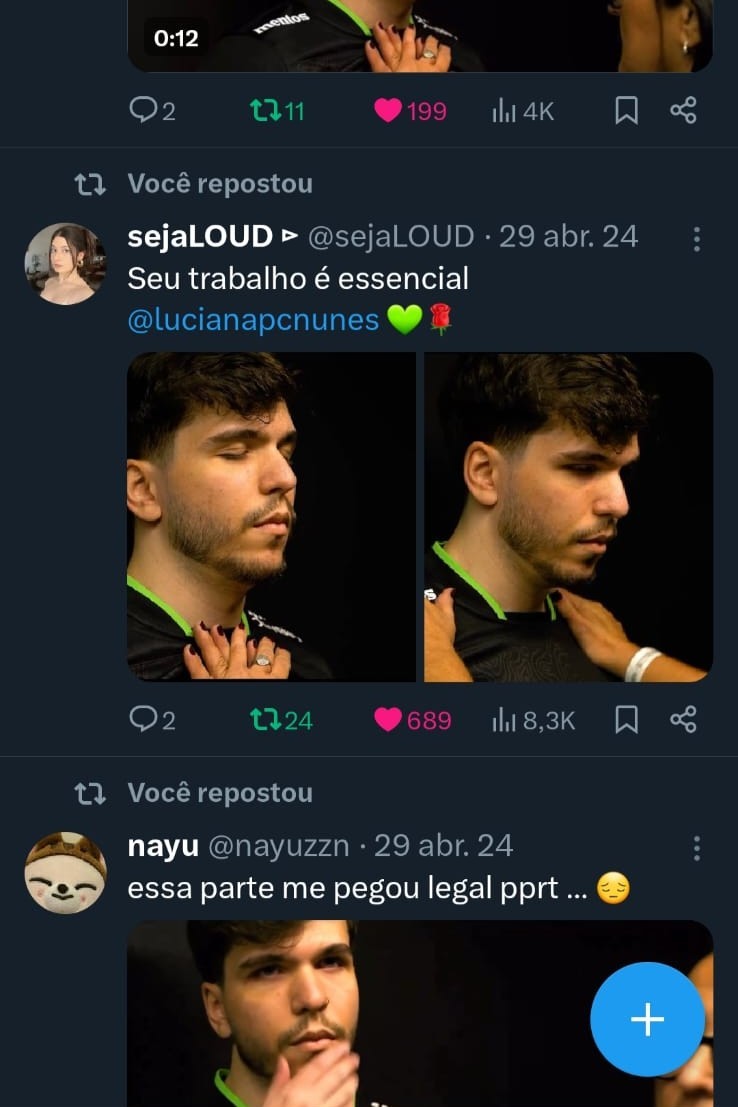
Task: View left photo in sejaLOUD's post
Action: [x=271, y=516]
